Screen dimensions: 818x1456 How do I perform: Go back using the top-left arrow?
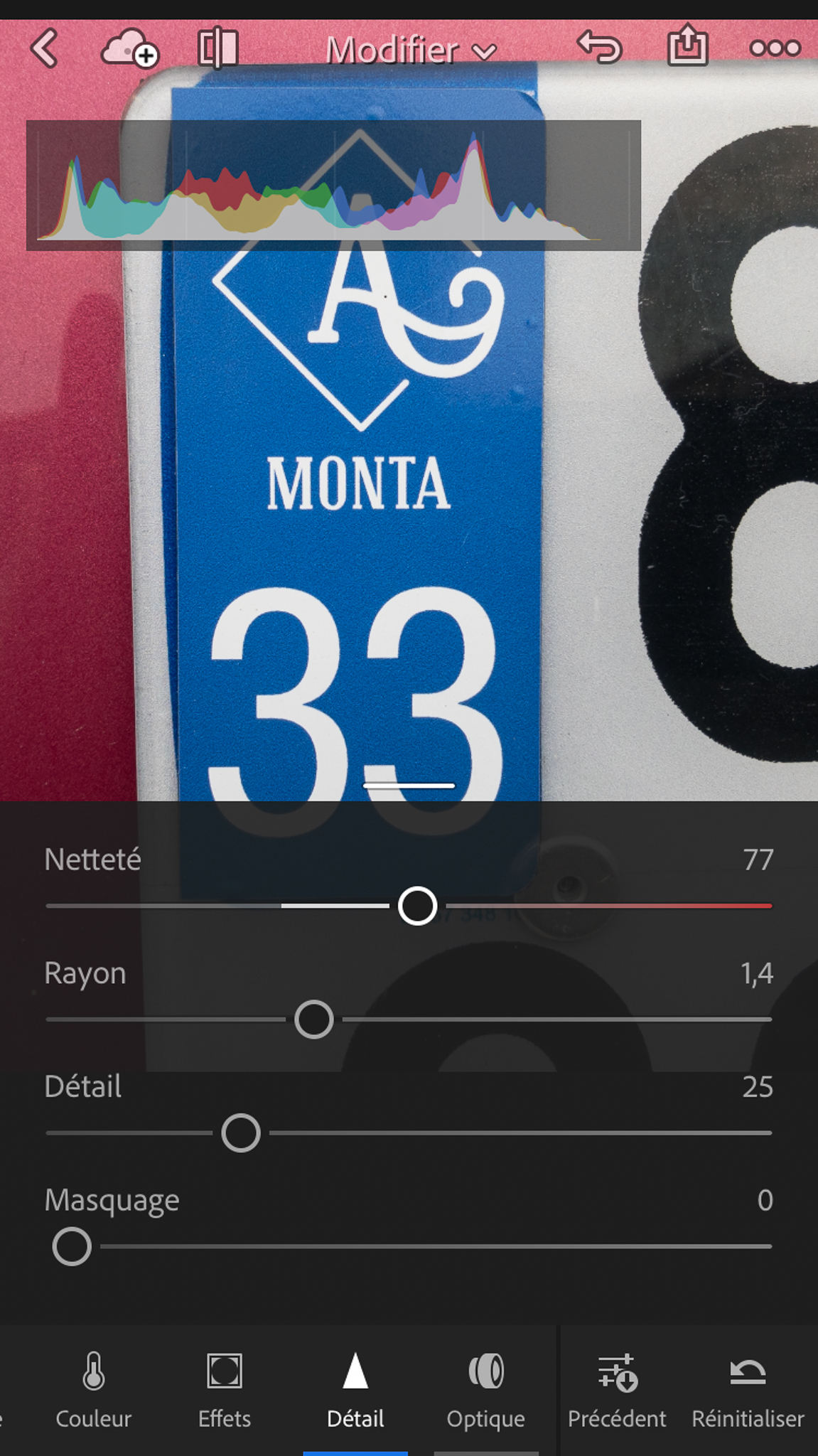(x=45, y=48)
